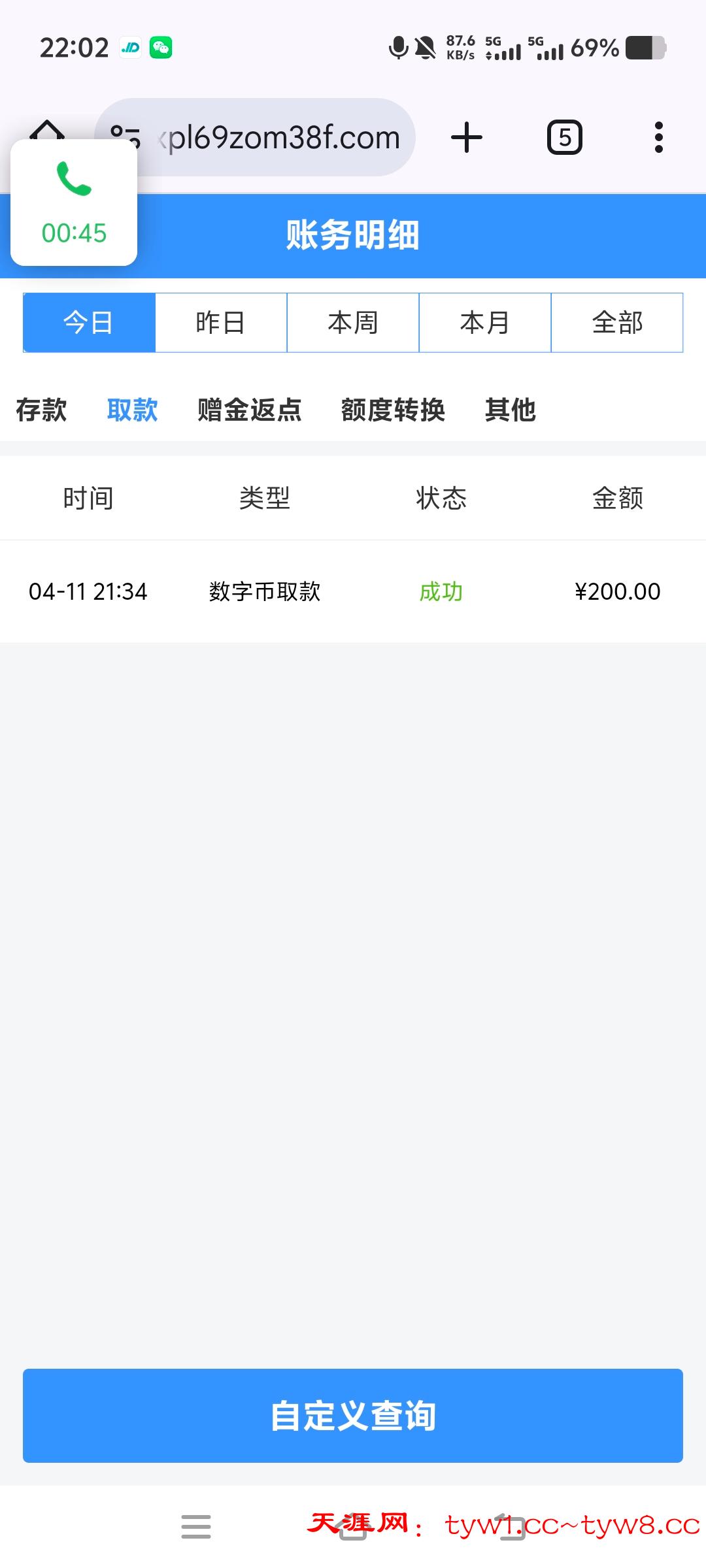Return to the ongoing call bubble
The width and height of the screenshot is (706, 1568).
74,203
